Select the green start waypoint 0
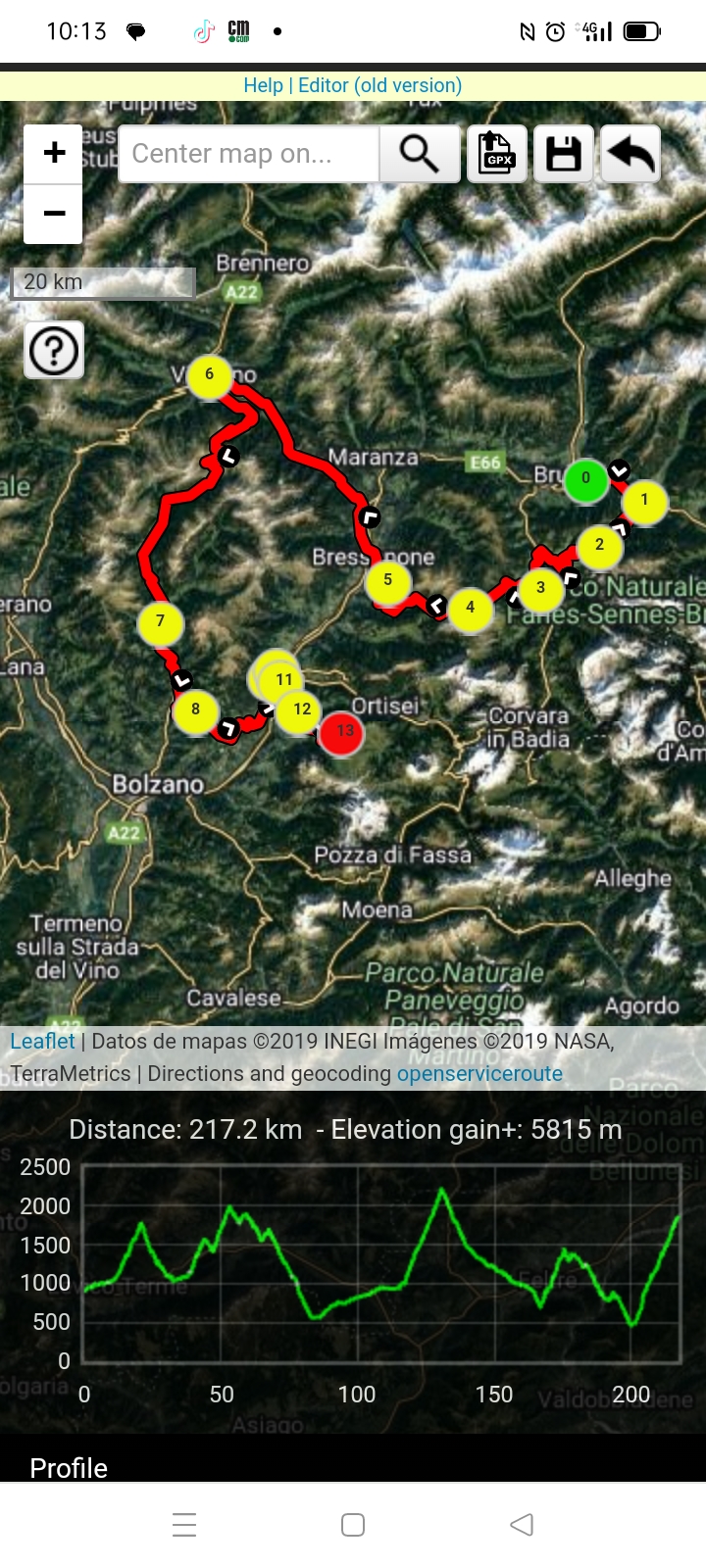The width and height of the screenshot is (706, 1568). click(x=586, y=480)
